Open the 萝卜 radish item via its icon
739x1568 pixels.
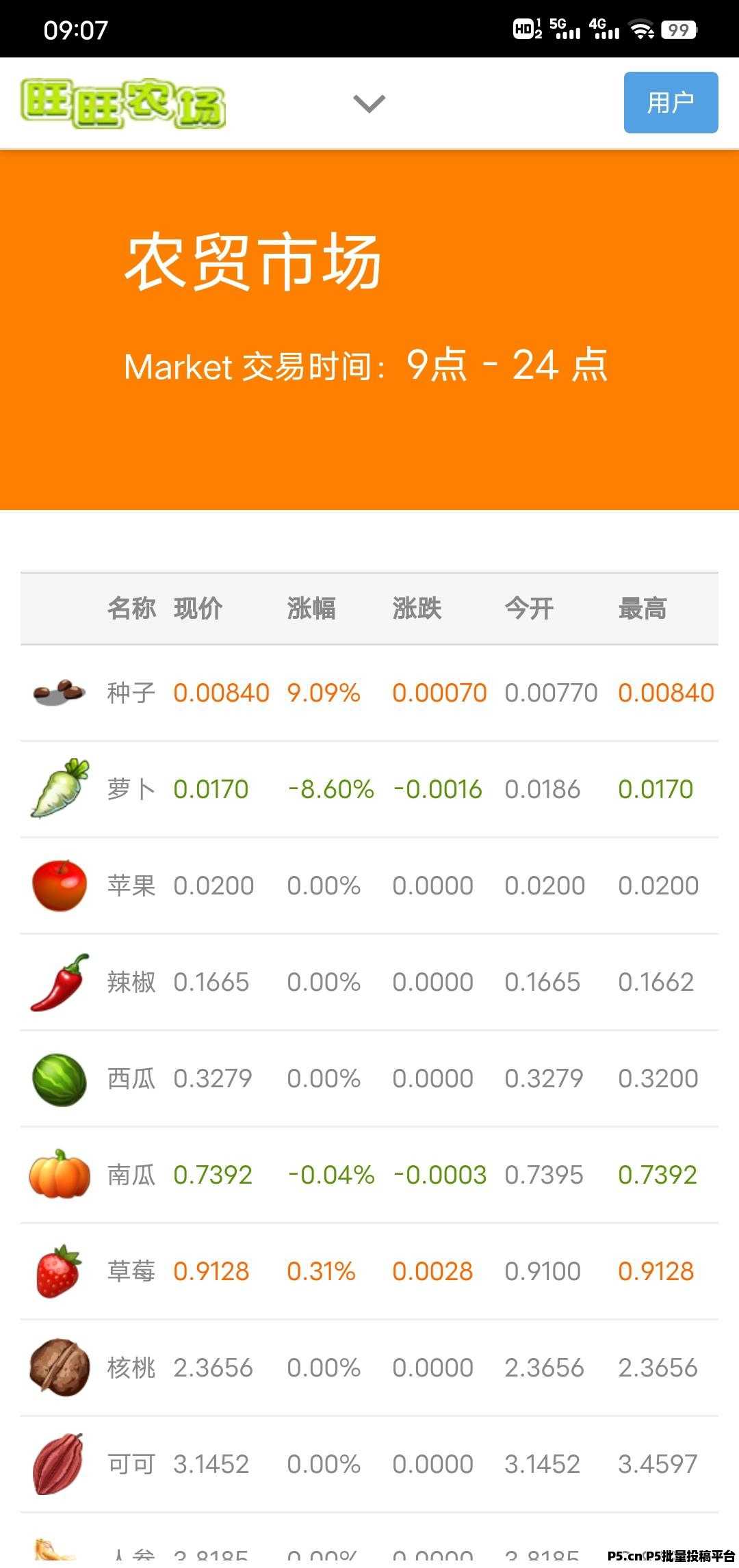[58, 788]
